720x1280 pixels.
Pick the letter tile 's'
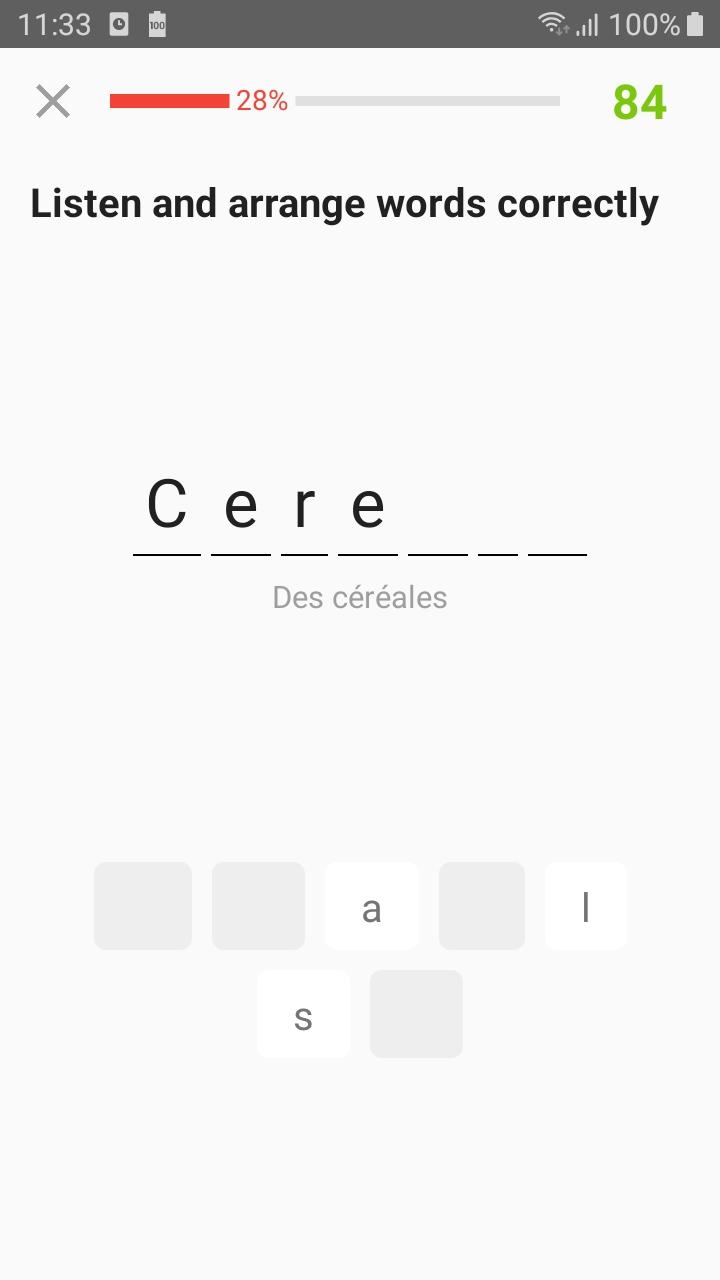tap(303, 1014)
